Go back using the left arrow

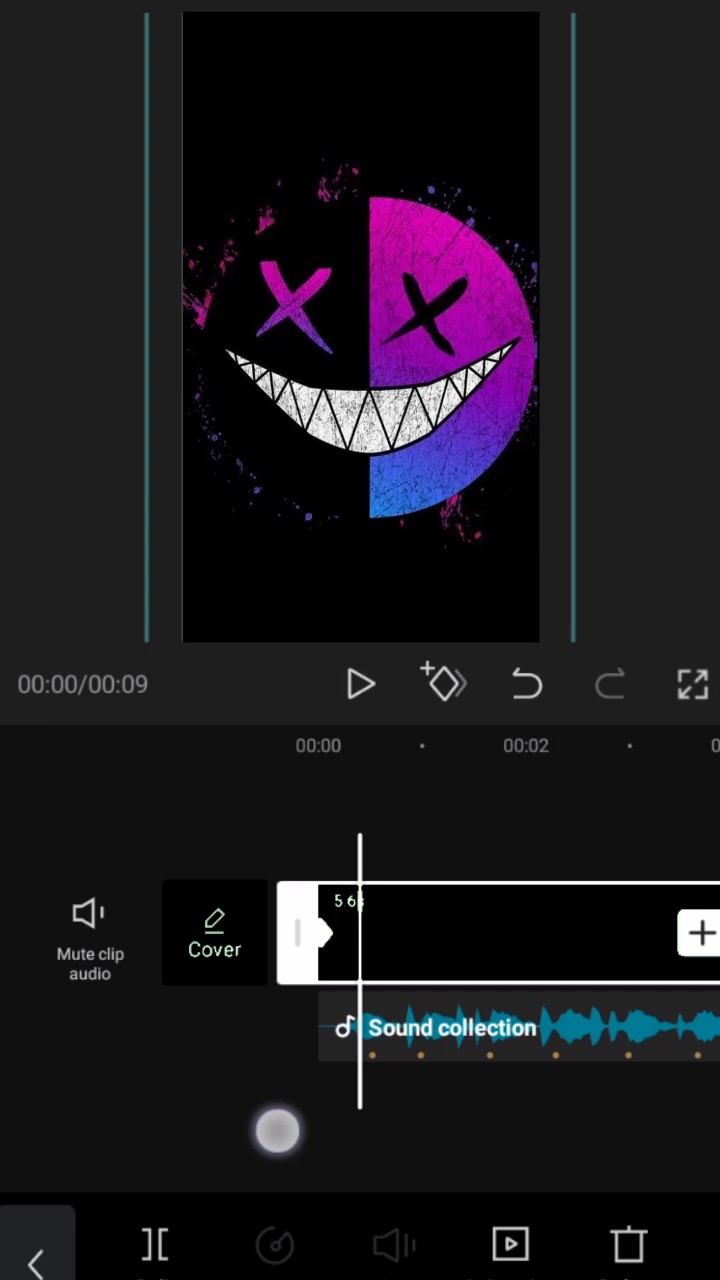coord(36,1260)
